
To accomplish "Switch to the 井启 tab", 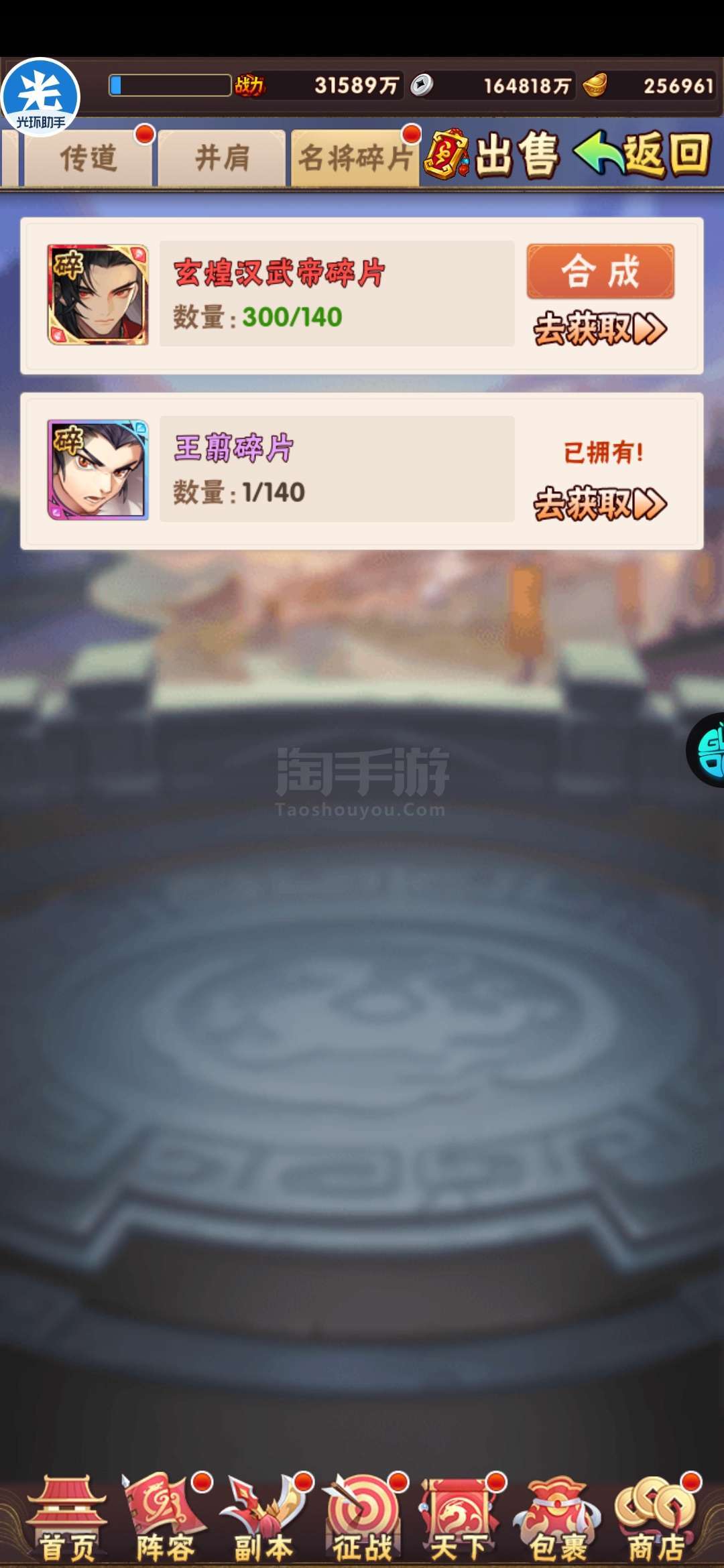I will tap(222, 158).
